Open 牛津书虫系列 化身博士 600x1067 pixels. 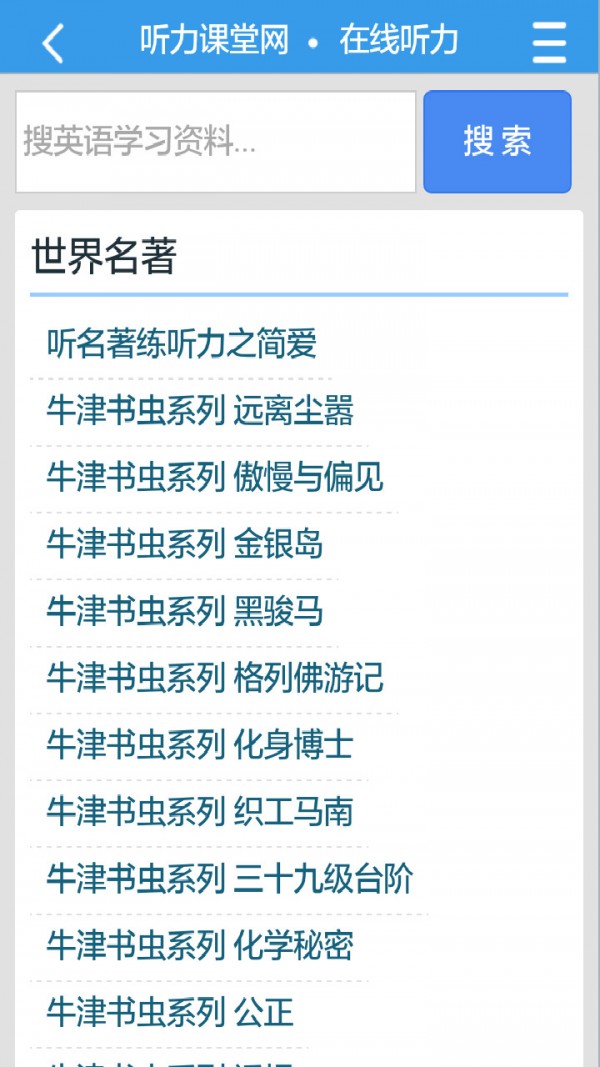200,745
